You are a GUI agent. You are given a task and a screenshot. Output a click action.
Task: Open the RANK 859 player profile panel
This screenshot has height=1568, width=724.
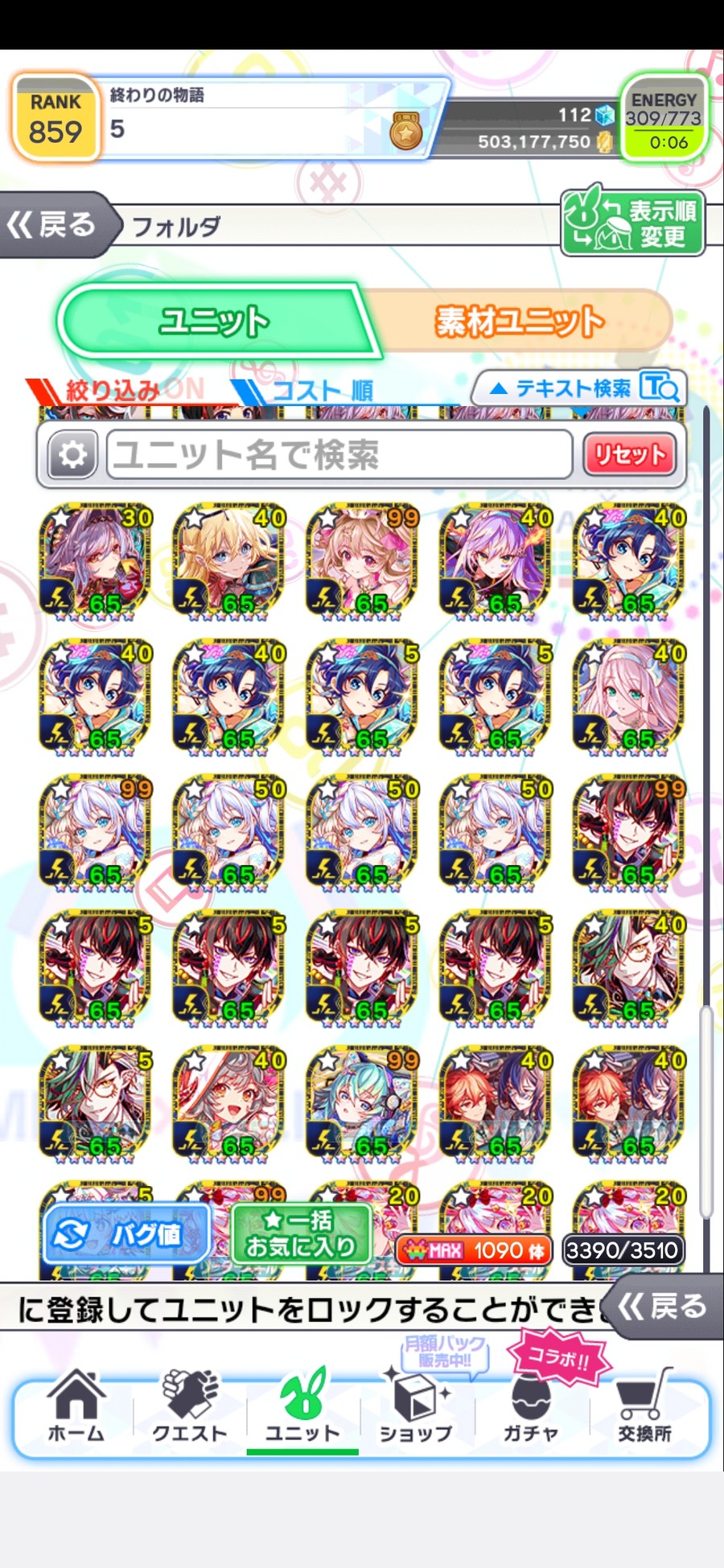coord(55,118)
